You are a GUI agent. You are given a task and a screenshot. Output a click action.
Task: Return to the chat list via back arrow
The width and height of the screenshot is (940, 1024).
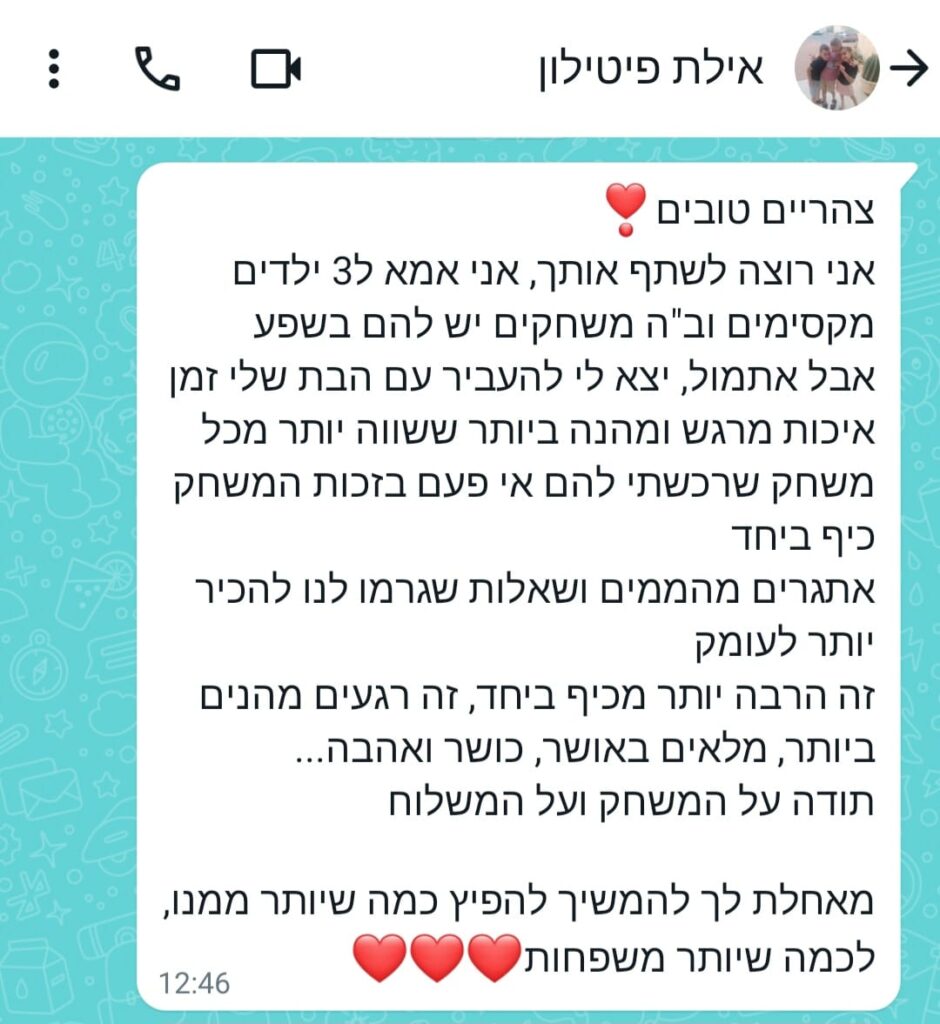click(911, 67)
